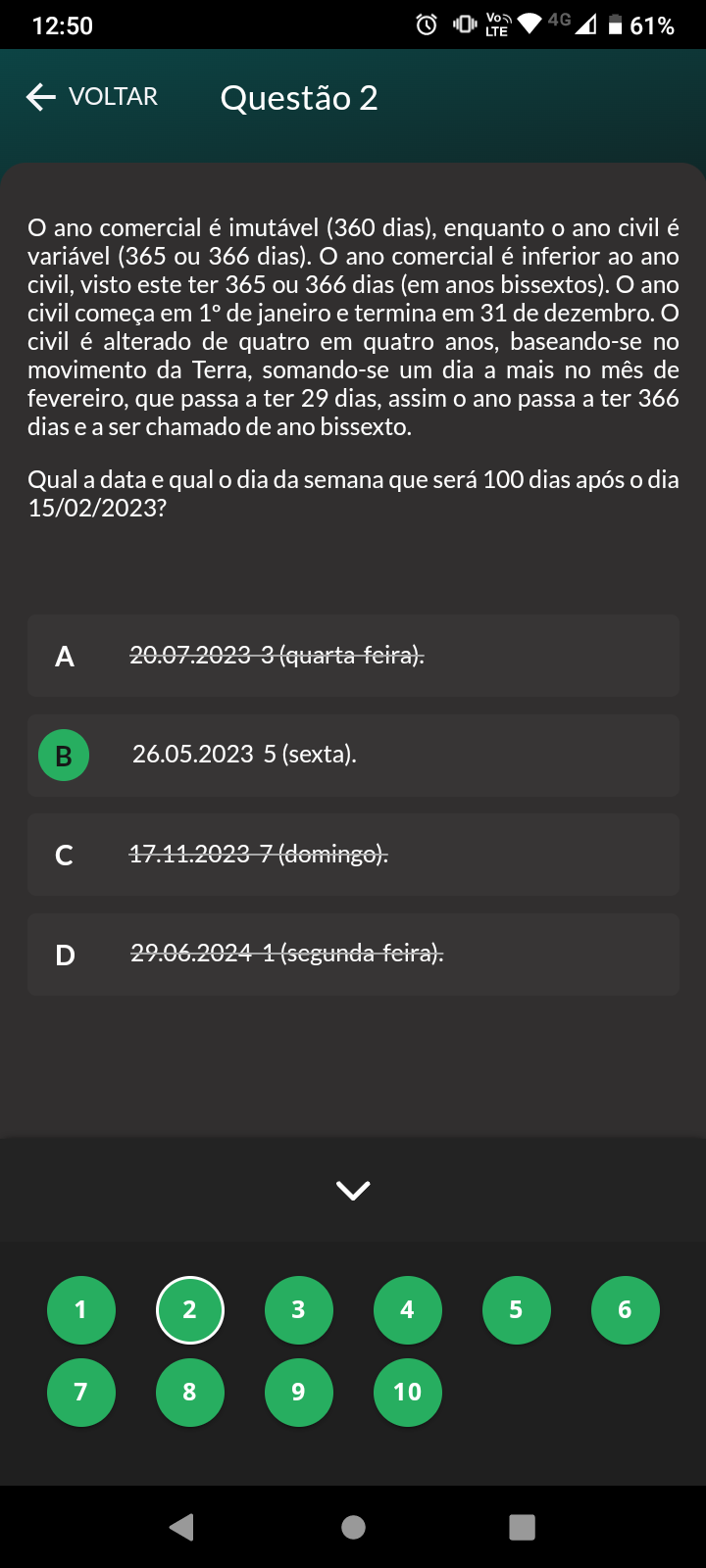Screen dimensions: 706x1568
Task: Select answer A, 20.07.2023
Action: tap(353, 656)
